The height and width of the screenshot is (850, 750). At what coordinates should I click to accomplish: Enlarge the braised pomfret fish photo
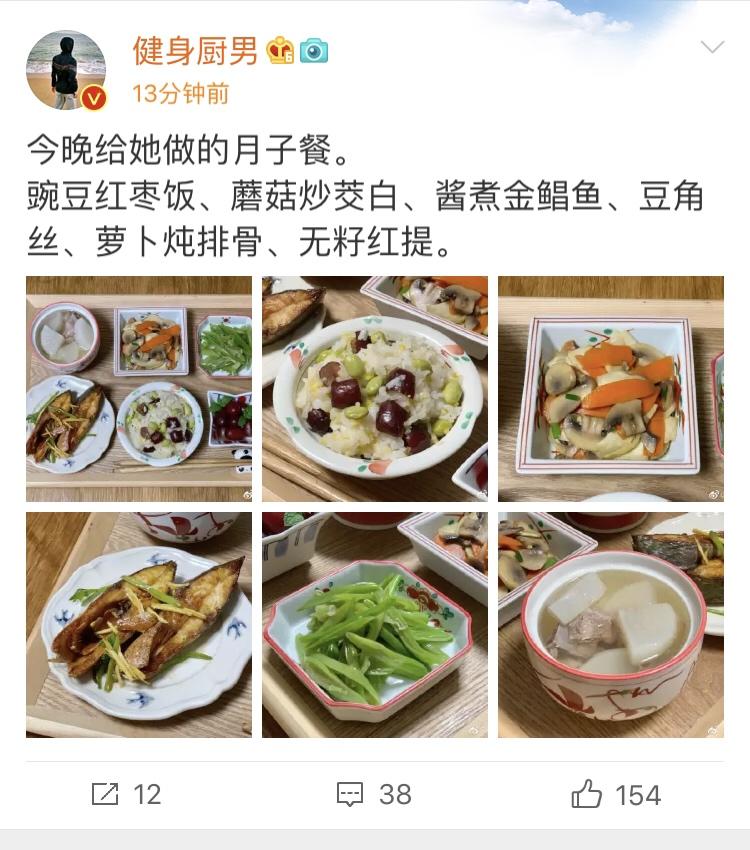pyautogui.click(x=139, y=624)
